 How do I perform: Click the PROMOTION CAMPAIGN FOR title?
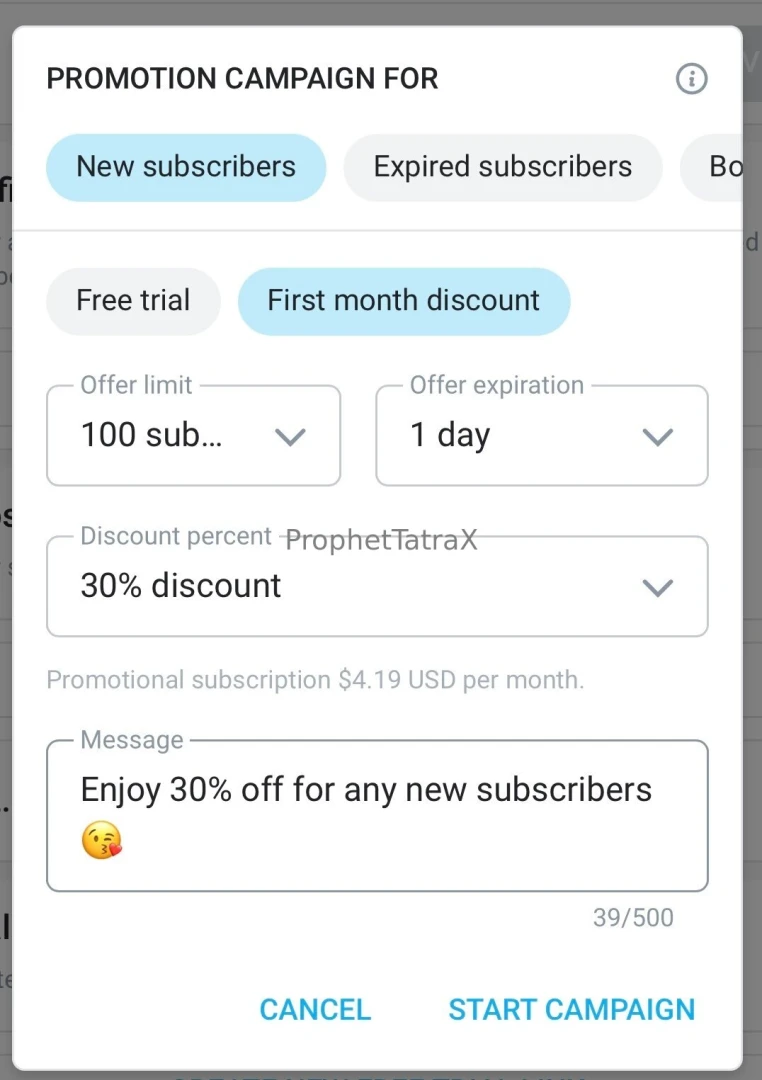coord(242,78)
